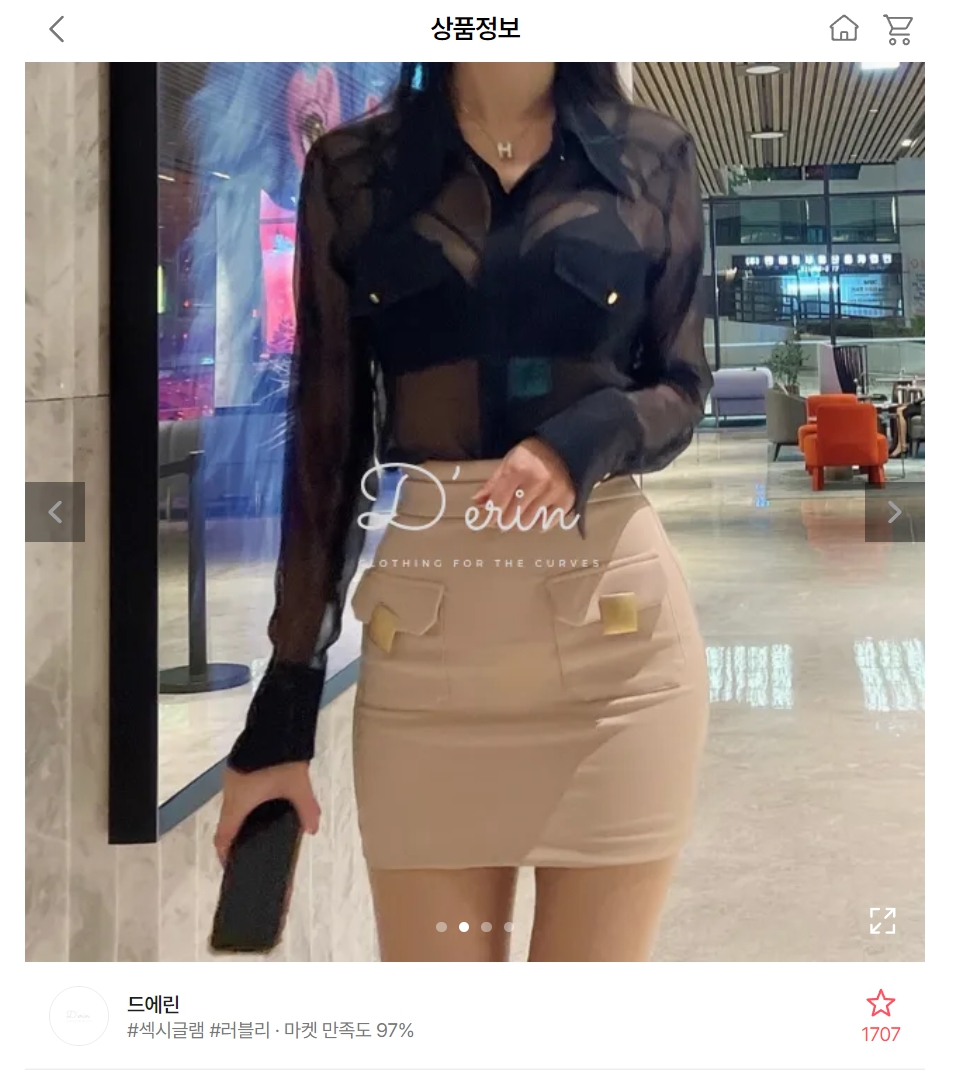This screenshot has width=957, height=1074.
Task: Show the previous product photo
Action: tap(56, 513)
